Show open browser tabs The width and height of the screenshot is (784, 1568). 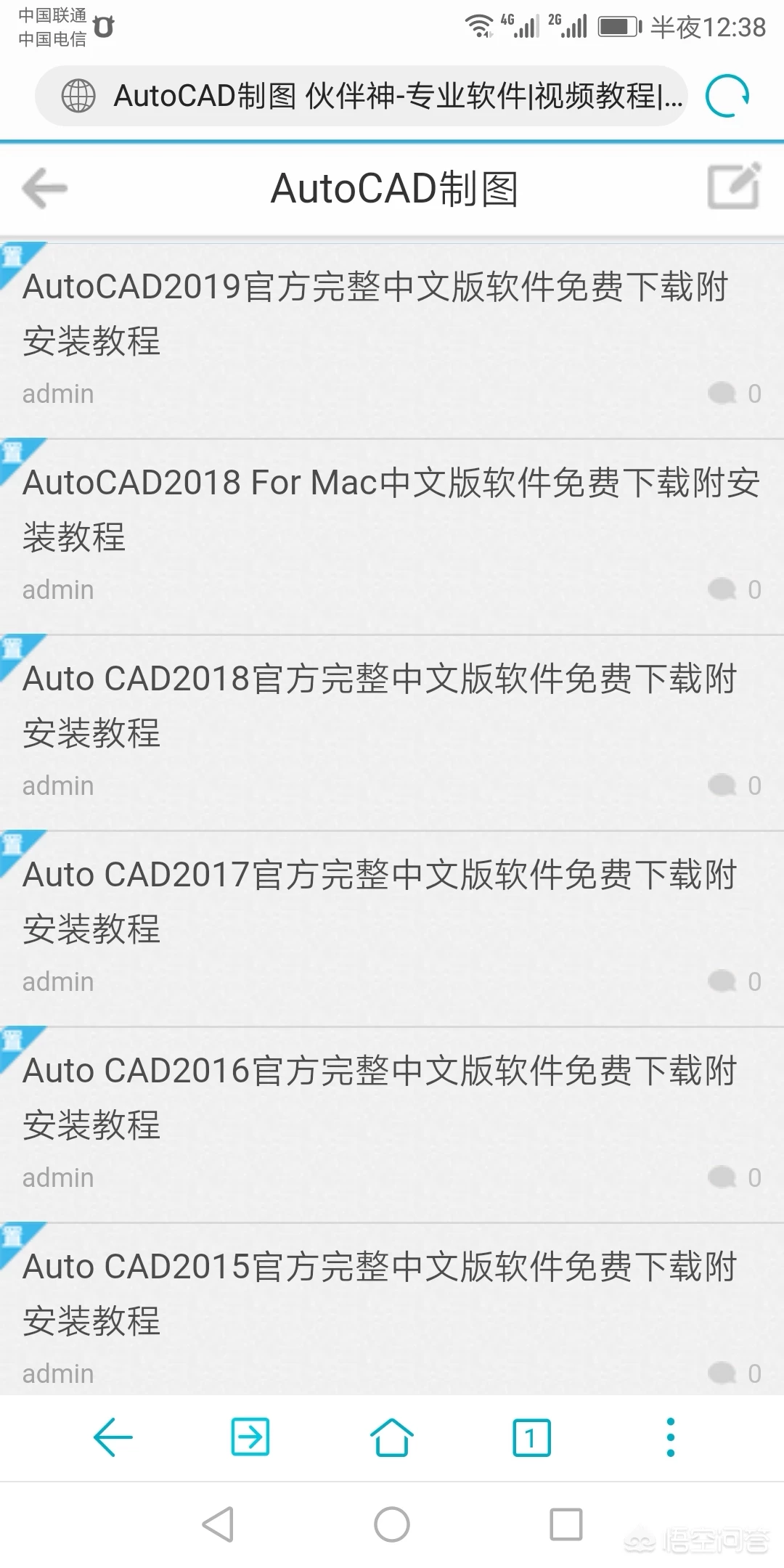531,1437
